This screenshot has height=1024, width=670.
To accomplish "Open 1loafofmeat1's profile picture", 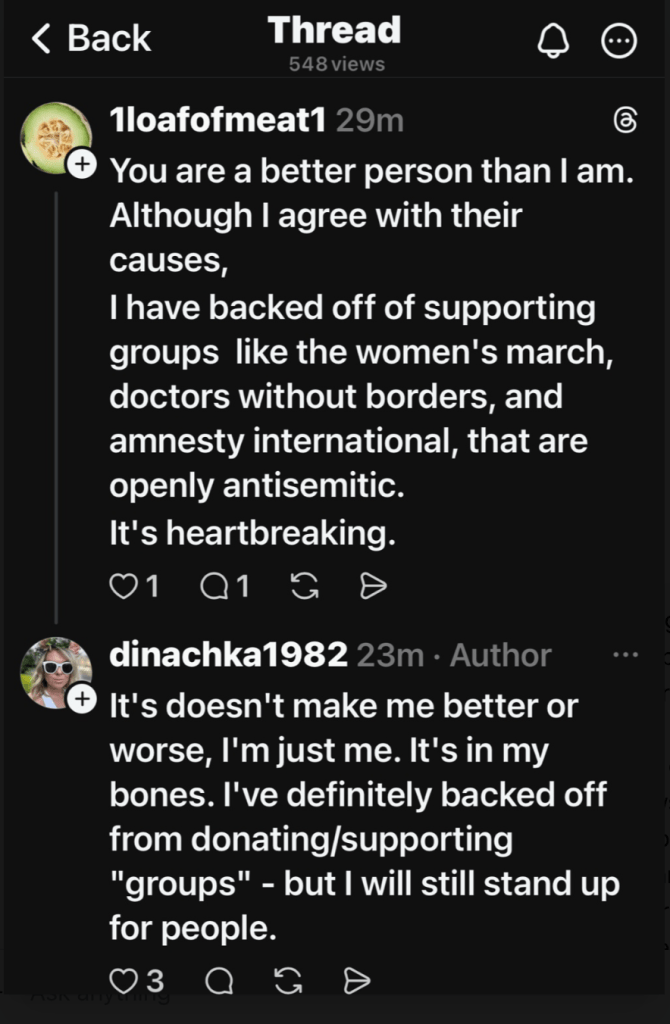I will [x=56, y=137].
